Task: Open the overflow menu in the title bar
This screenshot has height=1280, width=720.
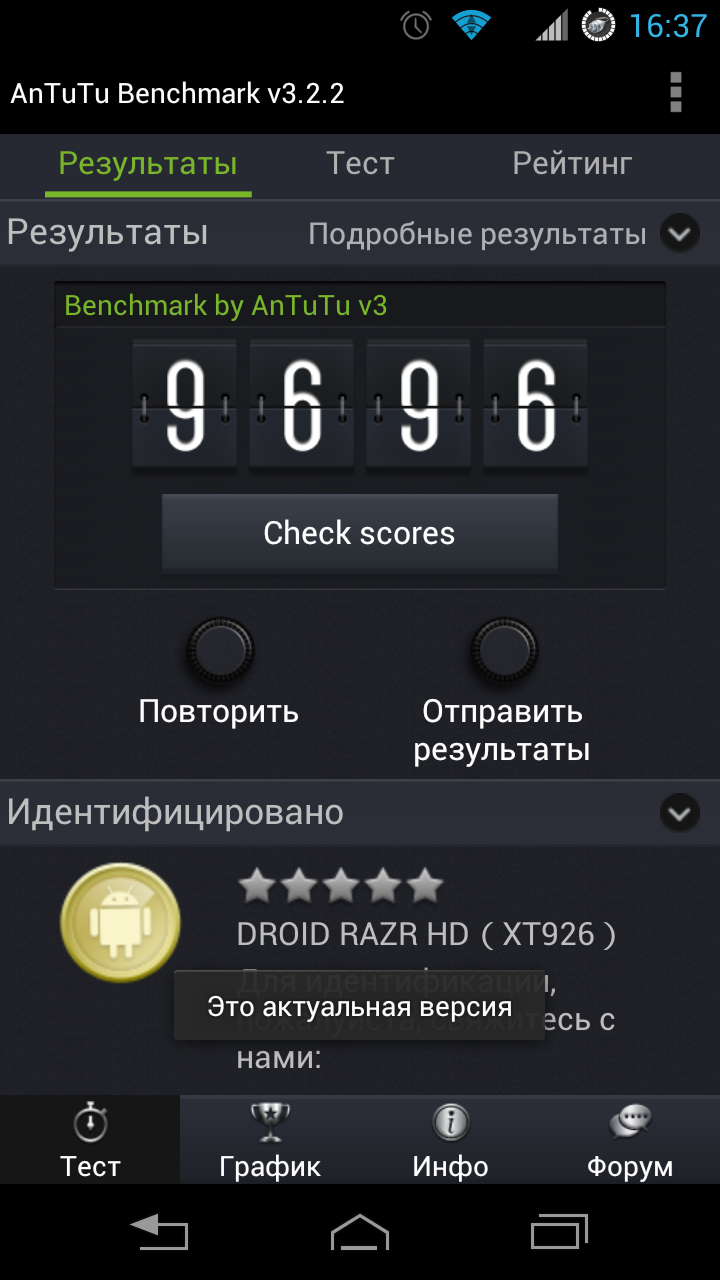Action: (x=676, y=93)
